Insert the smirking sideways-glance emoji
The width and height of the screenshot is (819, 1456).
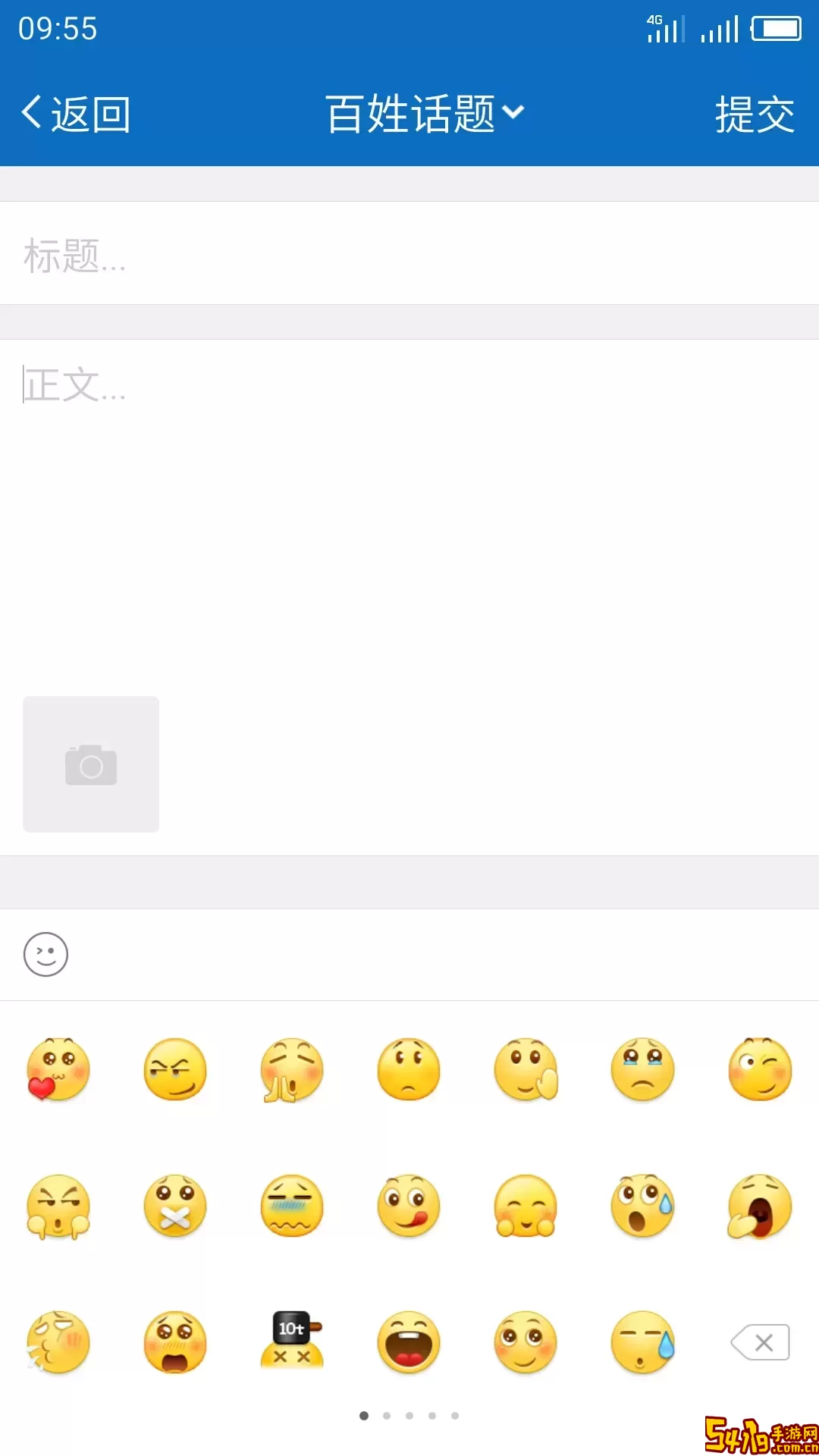coord(175,1069)
